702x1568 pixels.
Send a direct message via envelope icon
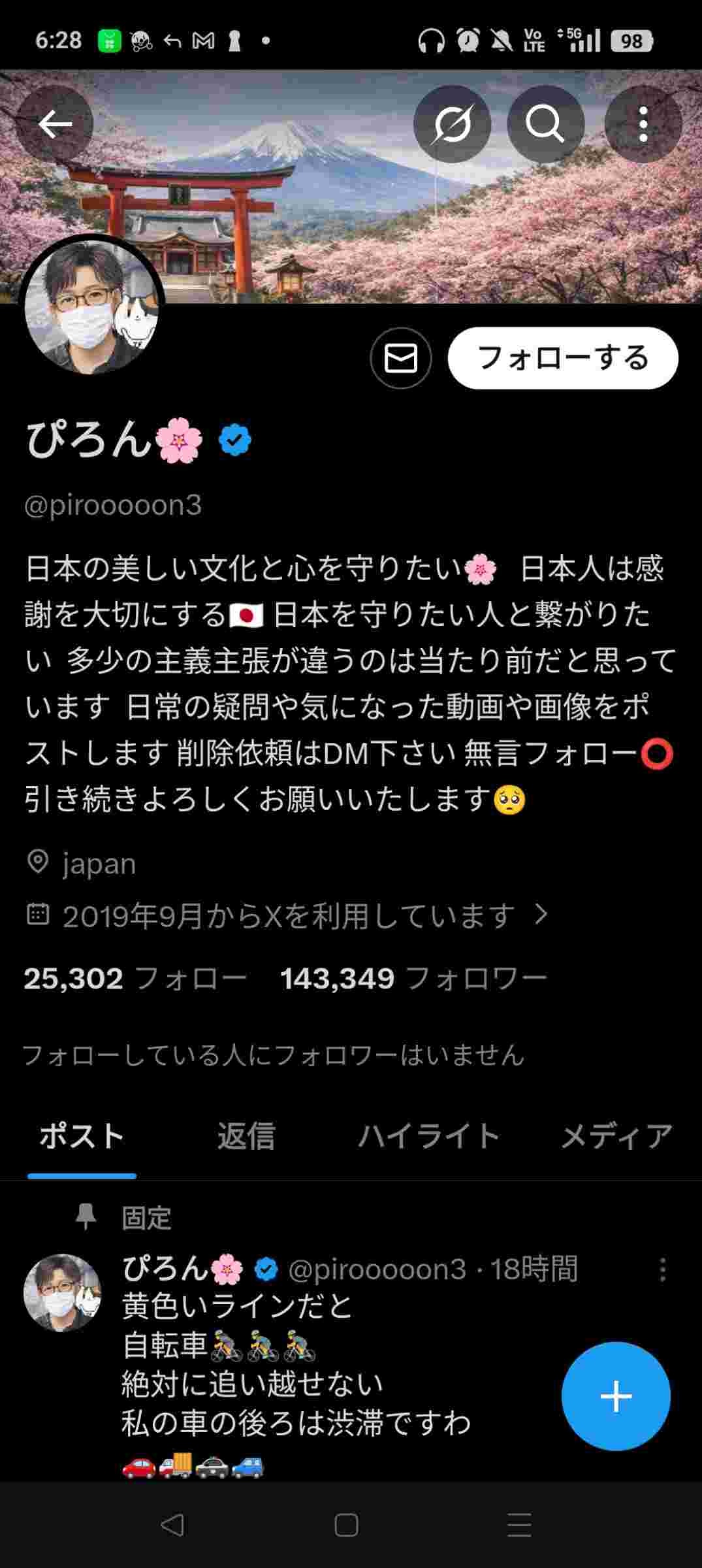400,358
